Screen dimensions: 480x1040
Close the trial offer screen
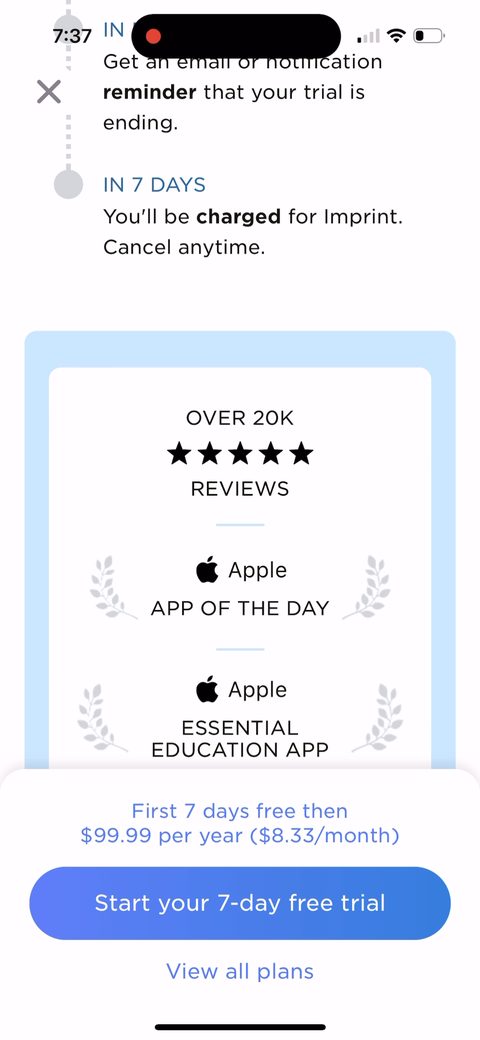coord(49,92)
